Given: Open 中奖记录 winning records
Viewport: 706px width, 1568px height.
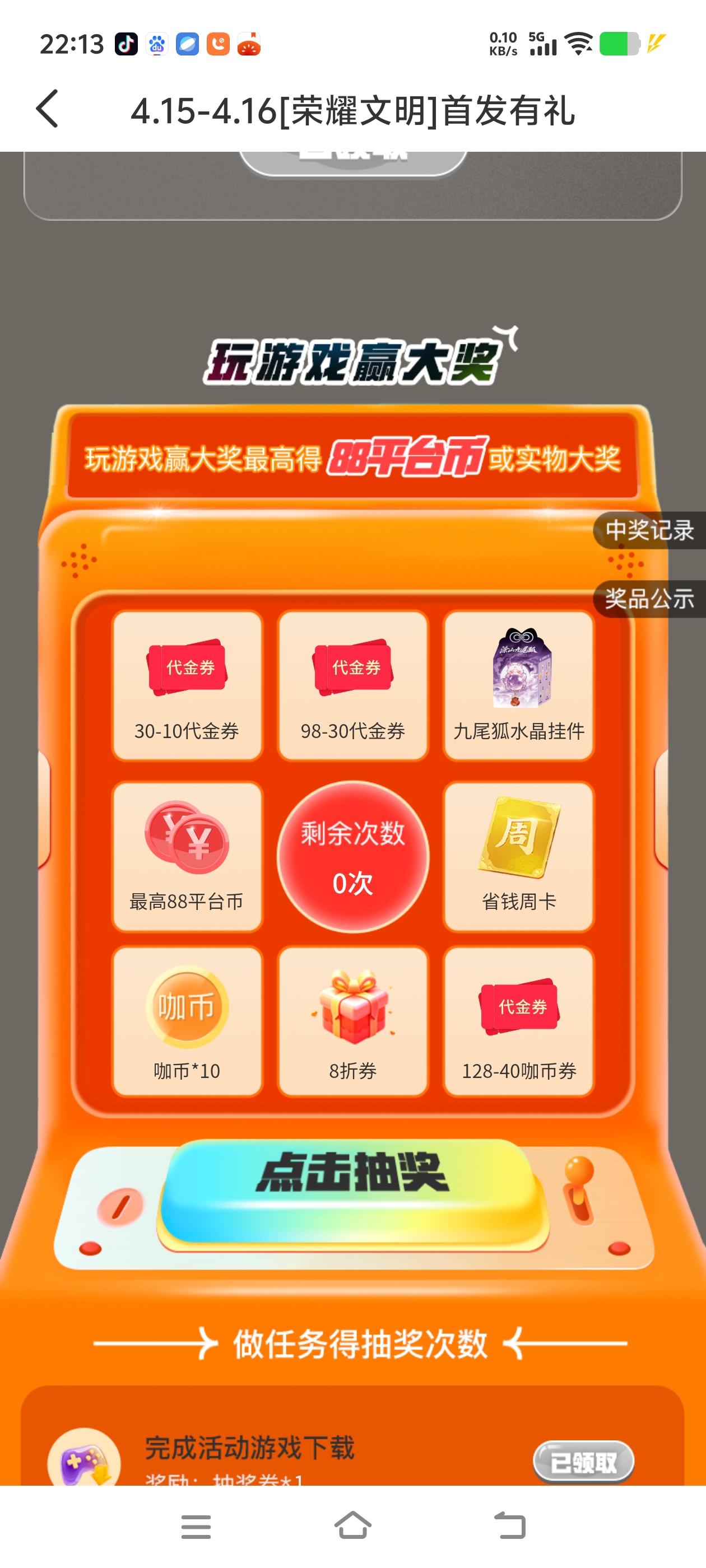Looking at the screenshot, I should coord(649,531).
